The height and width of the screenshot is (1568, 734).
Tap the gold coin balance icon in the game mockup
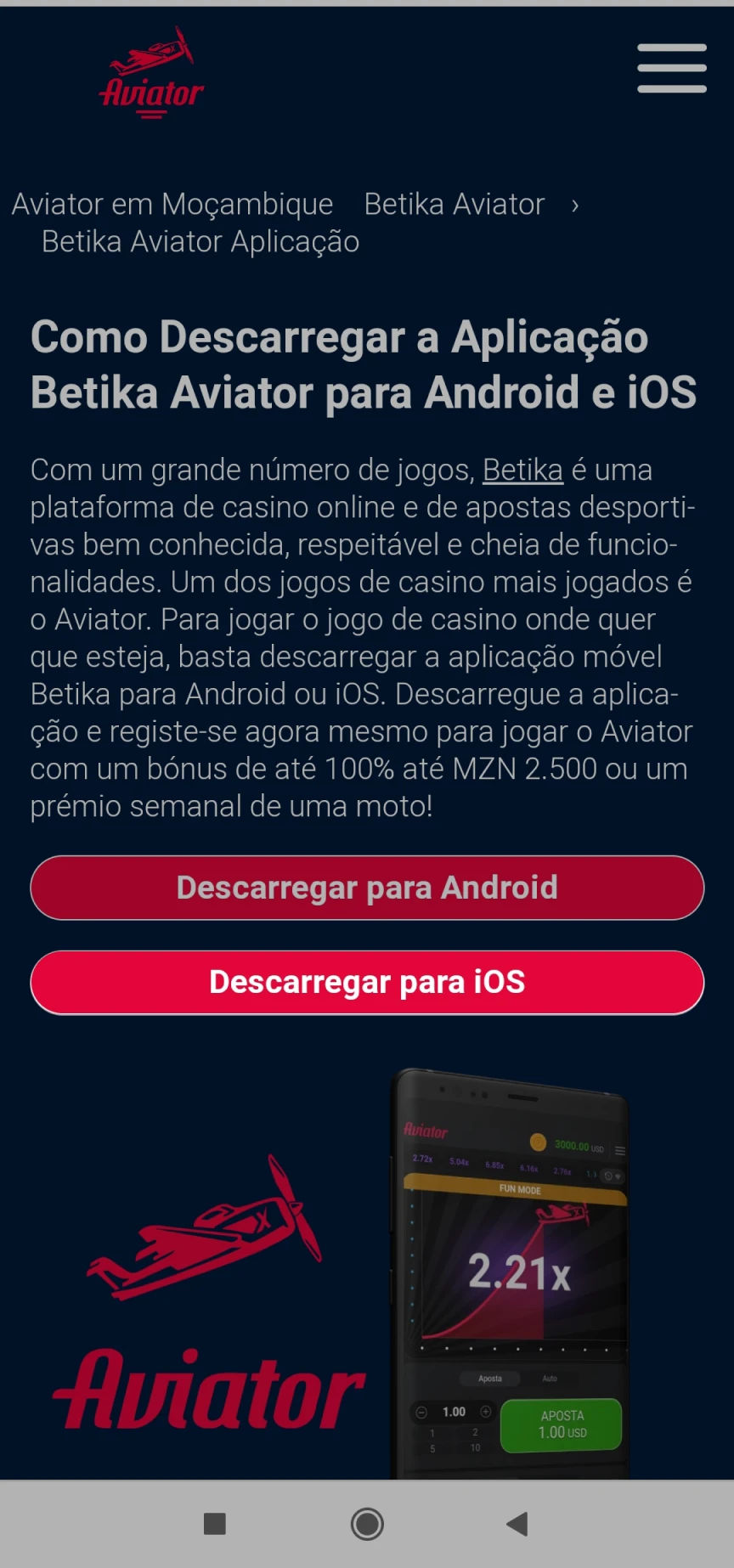coord(539,1142)
